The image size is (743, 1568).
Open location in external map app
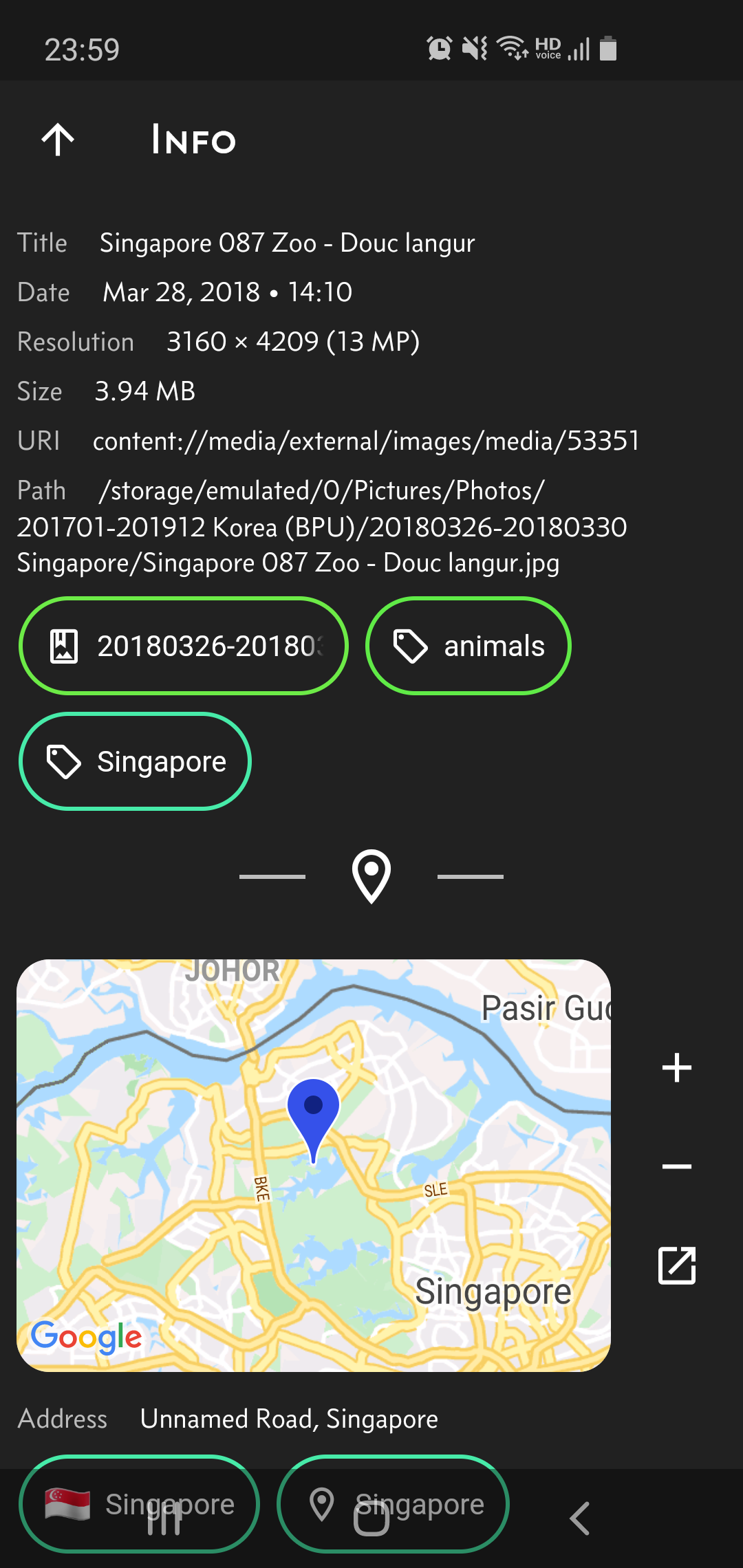677,1265
